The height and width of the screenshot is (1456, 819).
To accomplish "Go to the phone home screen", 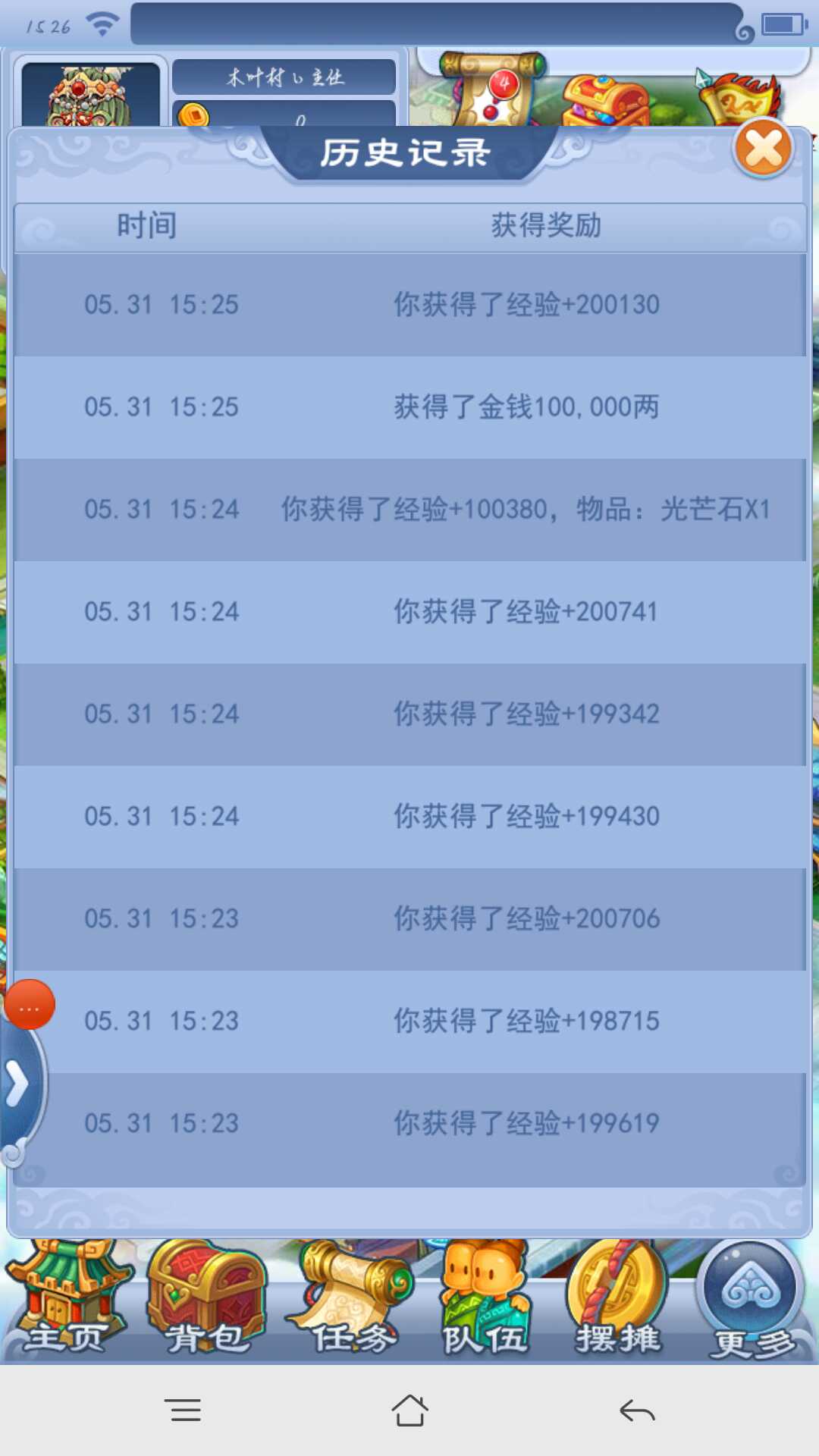I will tap(409, 1410).
